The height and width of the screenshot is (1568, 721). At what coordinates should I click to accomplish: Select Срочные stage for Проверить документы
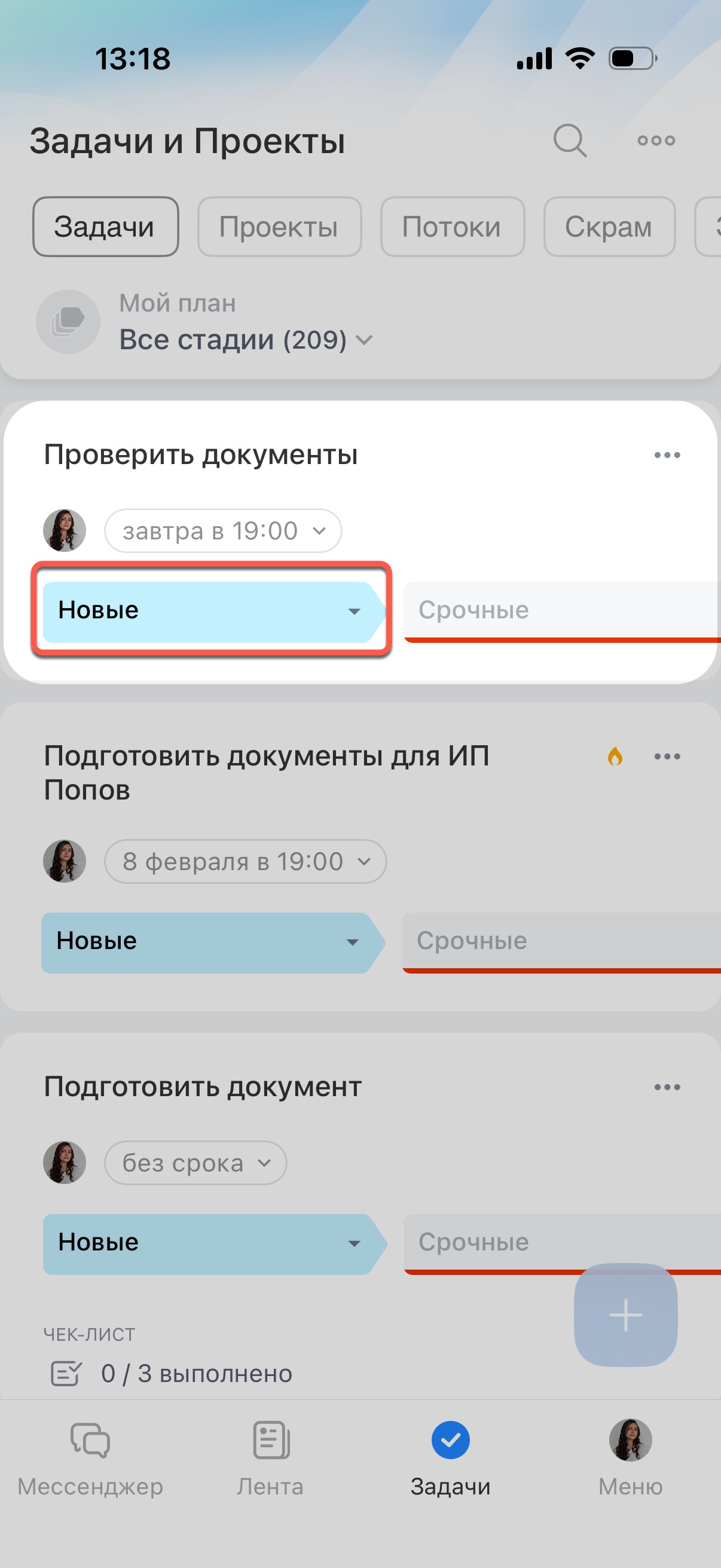pos(560,611)
